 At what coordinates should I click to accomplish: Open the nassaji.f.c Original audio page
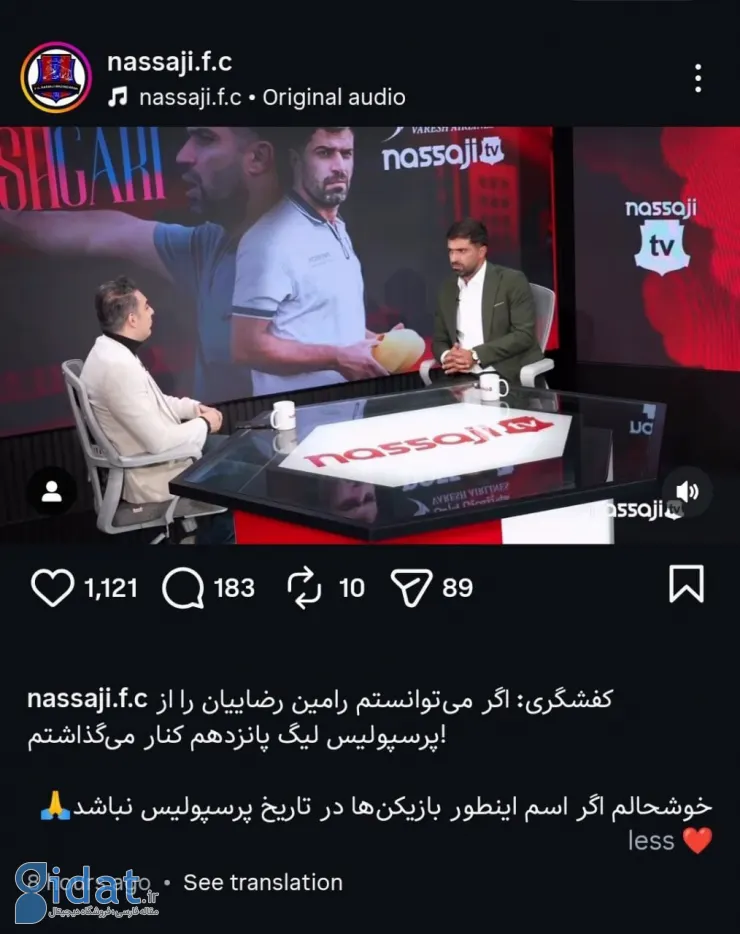(x=272, y=97)
